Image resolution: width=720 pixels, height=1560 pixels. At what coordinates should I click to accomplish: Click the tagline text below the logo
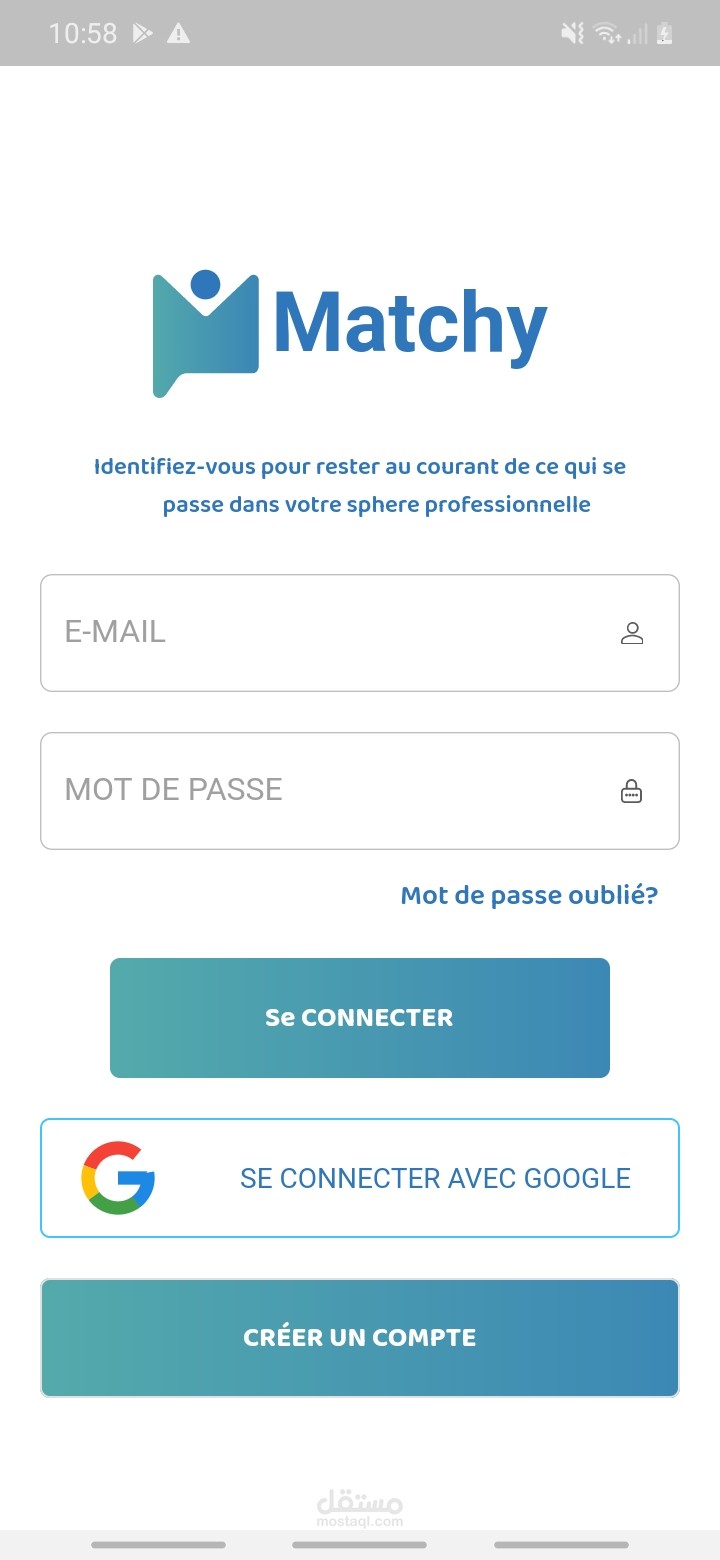359,485
